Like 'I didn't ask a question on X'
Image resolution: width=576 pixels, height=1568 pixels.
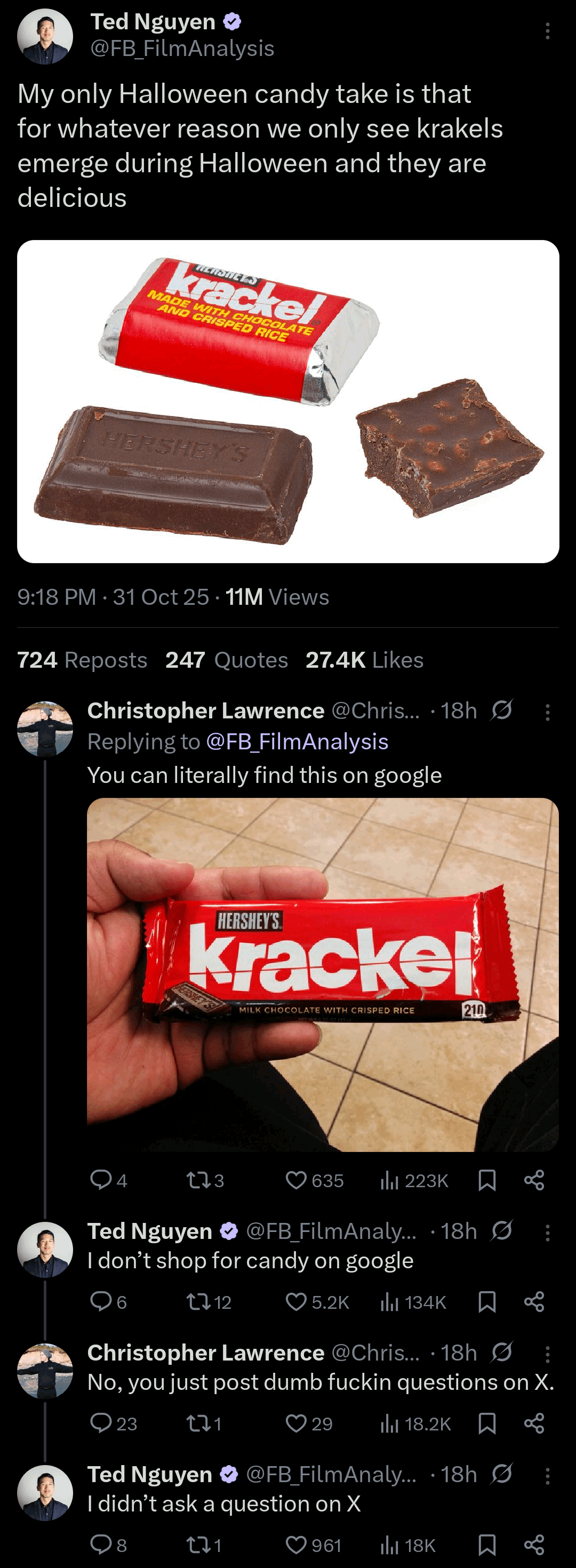pos(296,1545)
